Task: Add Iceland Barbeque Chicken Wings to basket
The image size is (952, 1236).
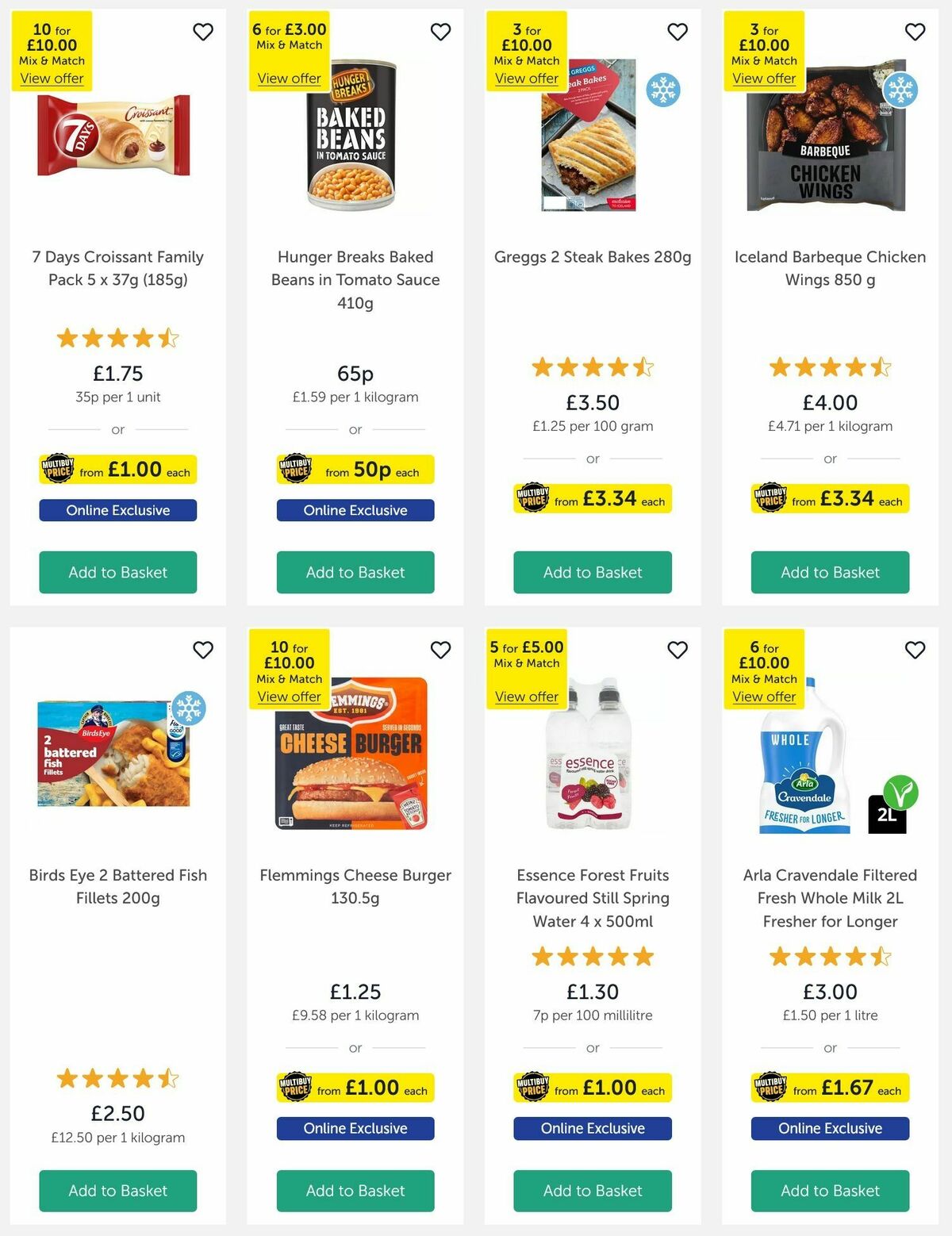Action: click(829, 572)
